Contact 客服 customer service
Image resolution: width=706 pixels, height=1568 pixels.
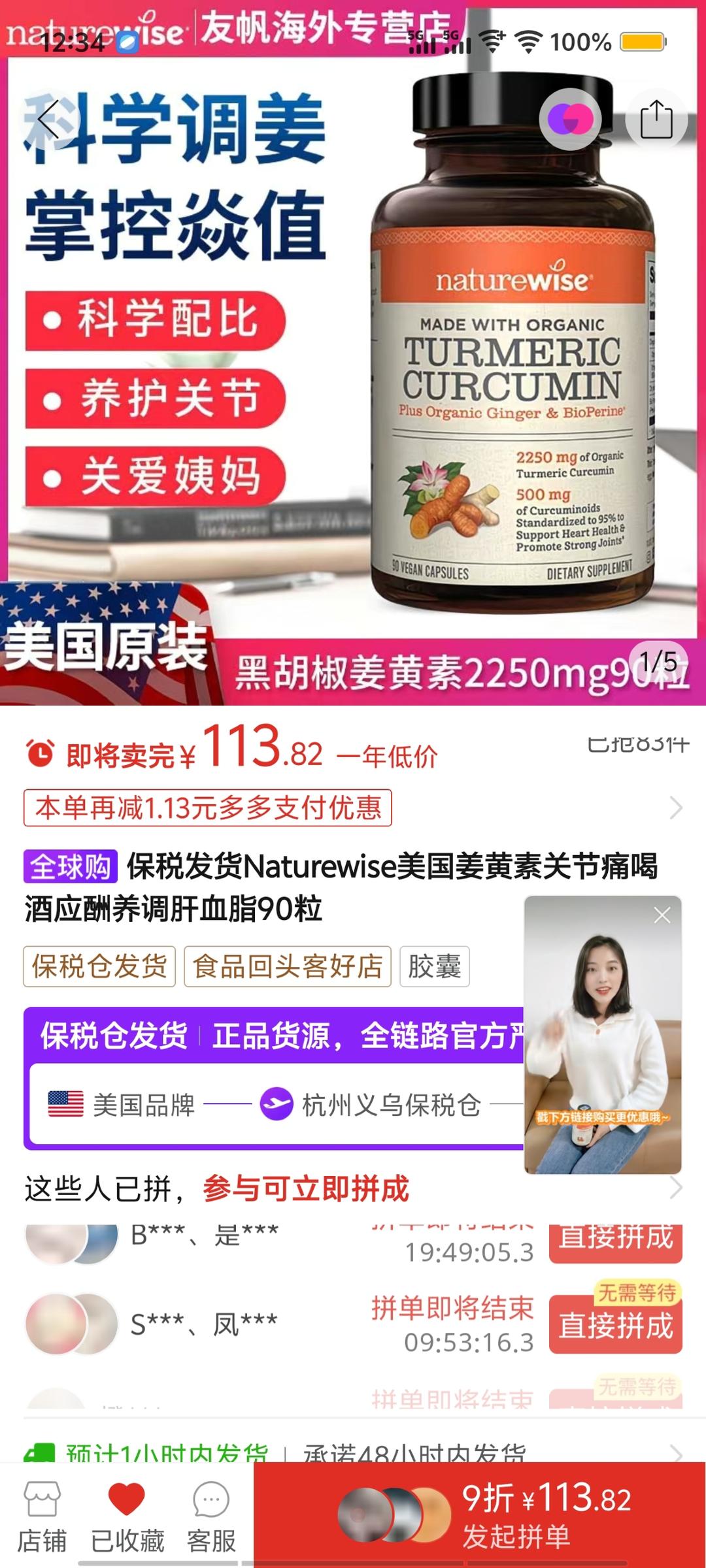coord(210,1516)
